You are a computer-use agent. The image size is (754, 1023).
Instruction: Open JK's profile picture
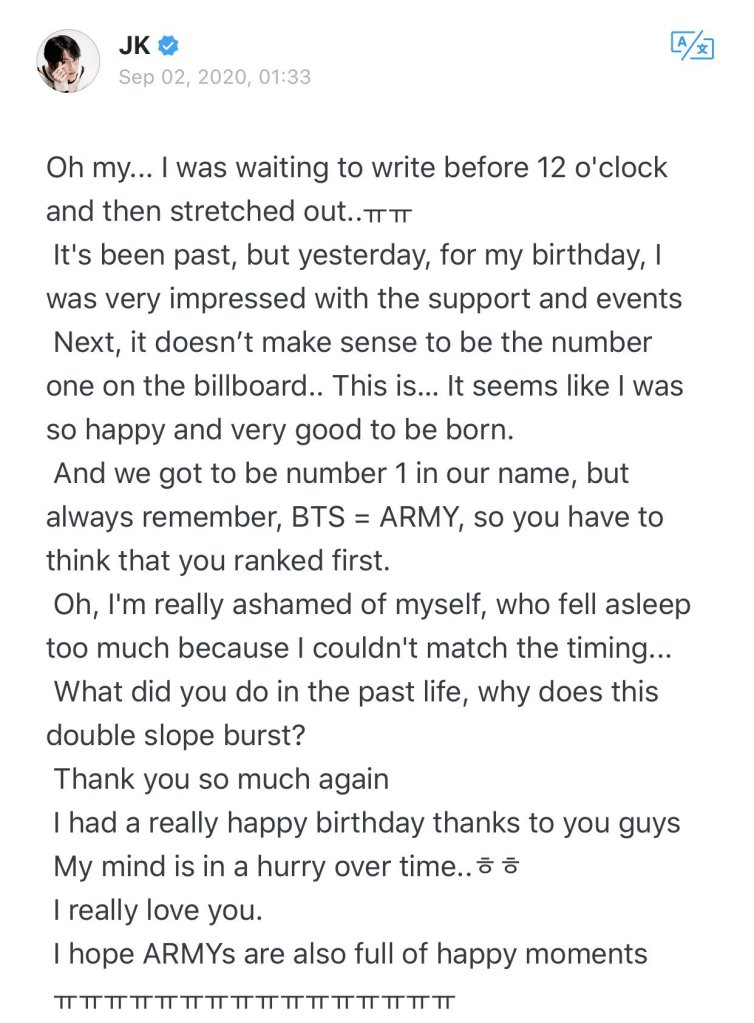(x=69, y=61)
